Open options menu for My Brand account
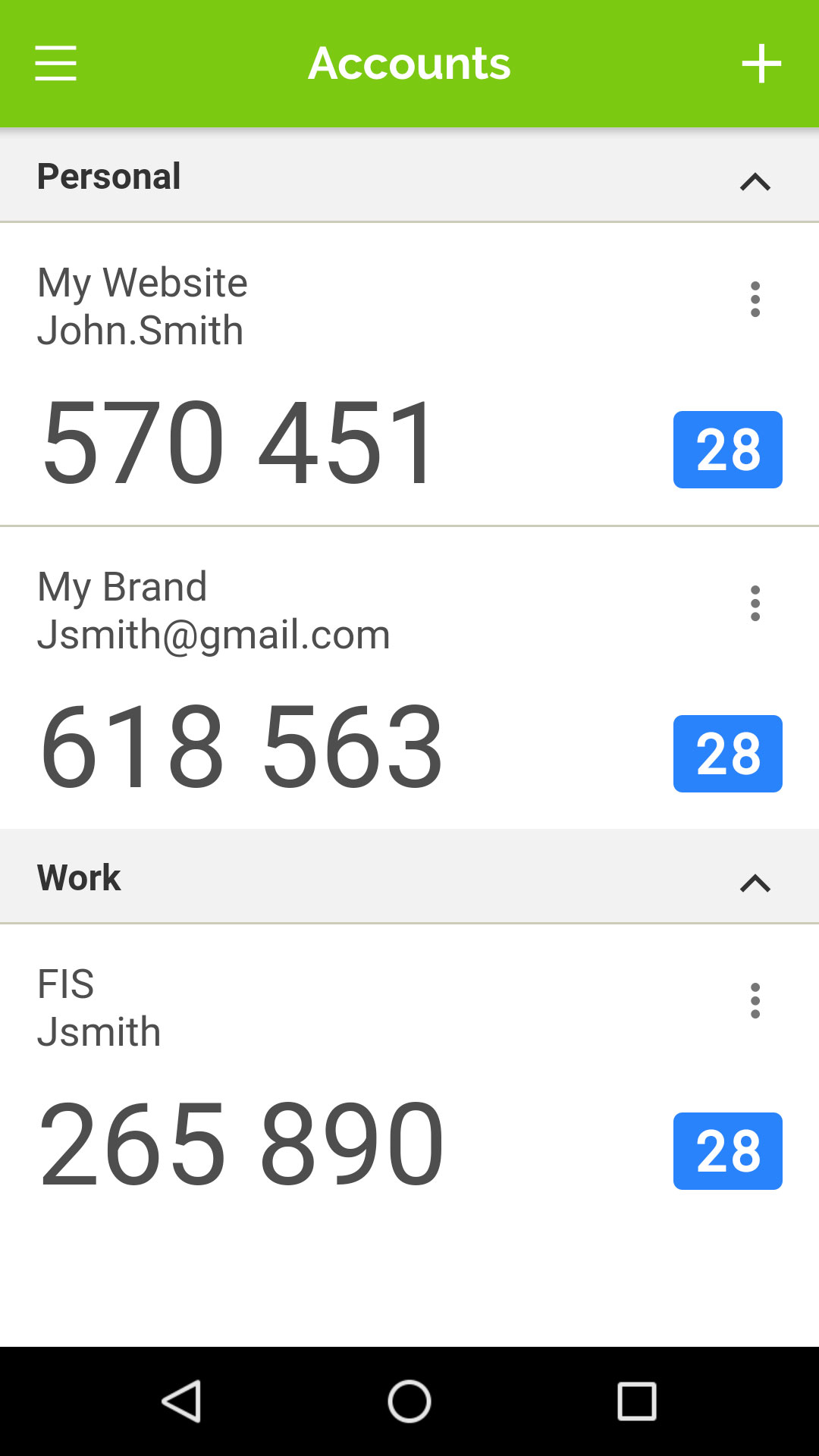The height and width of the screenshot is (1456, 819). click(x=755, y=604)
